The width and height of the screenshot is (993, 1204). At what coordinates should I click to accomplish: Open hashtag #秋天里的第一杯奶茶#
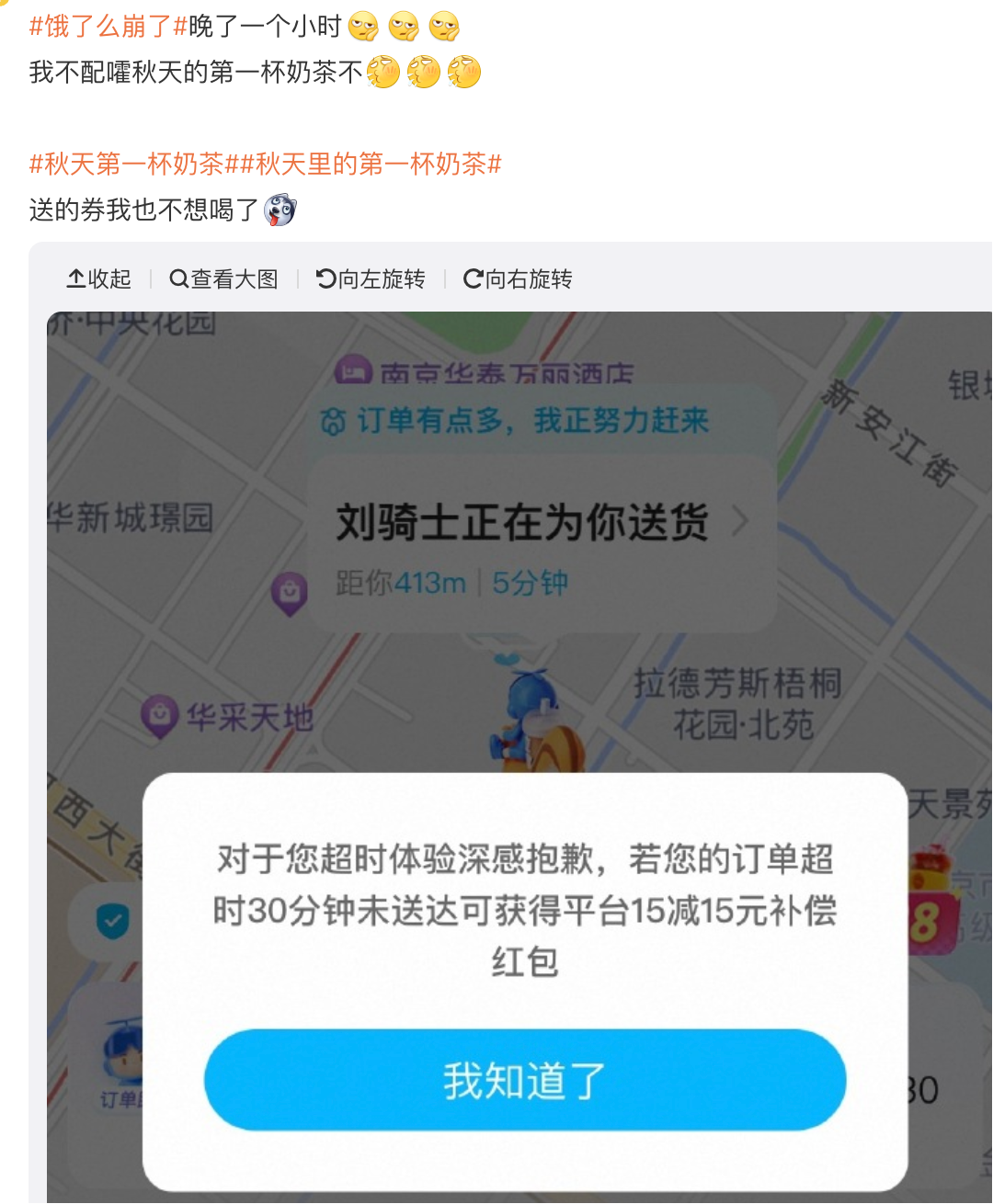tap(371, 165)
